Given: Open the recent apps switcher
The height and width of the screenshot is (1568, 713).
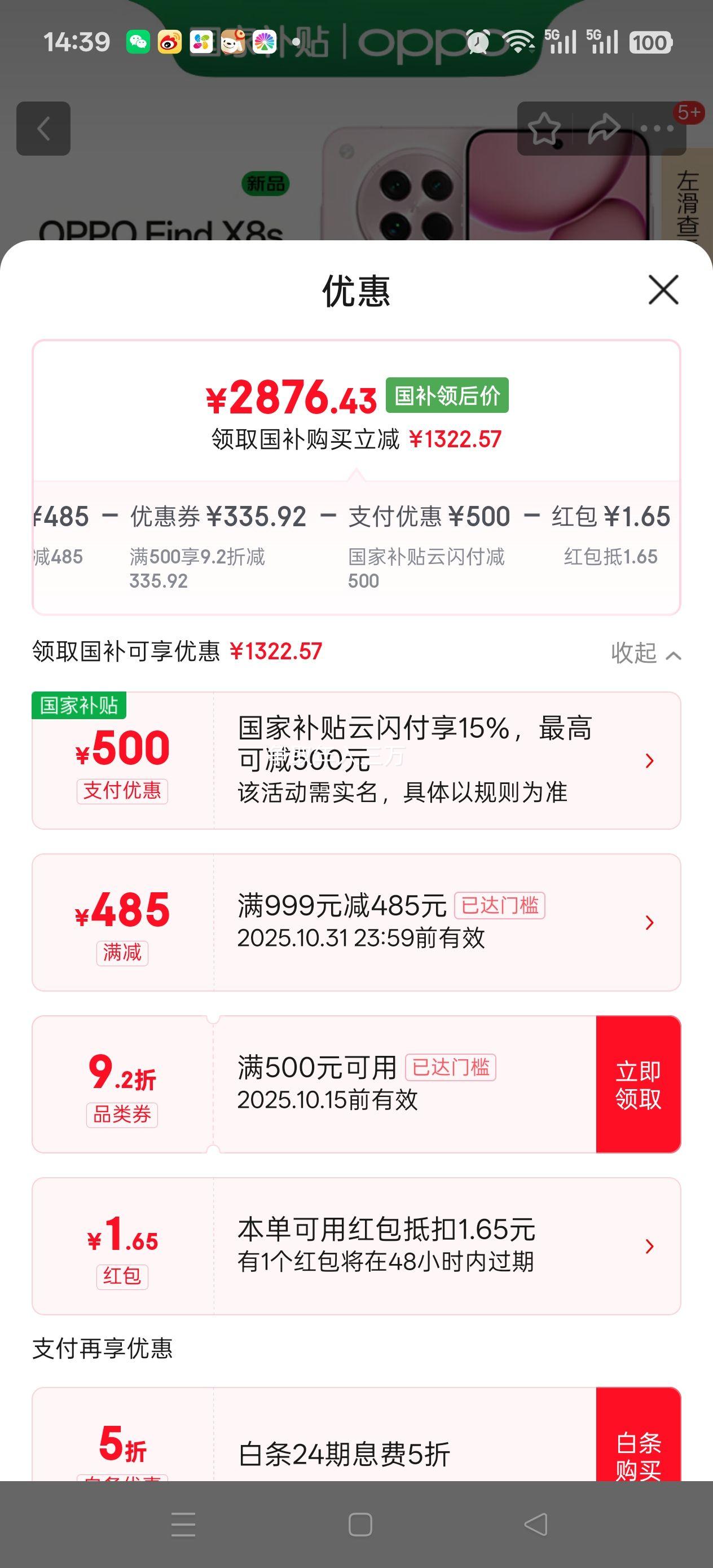Looking at the screenshot, I should click(x=183, y=1525).
